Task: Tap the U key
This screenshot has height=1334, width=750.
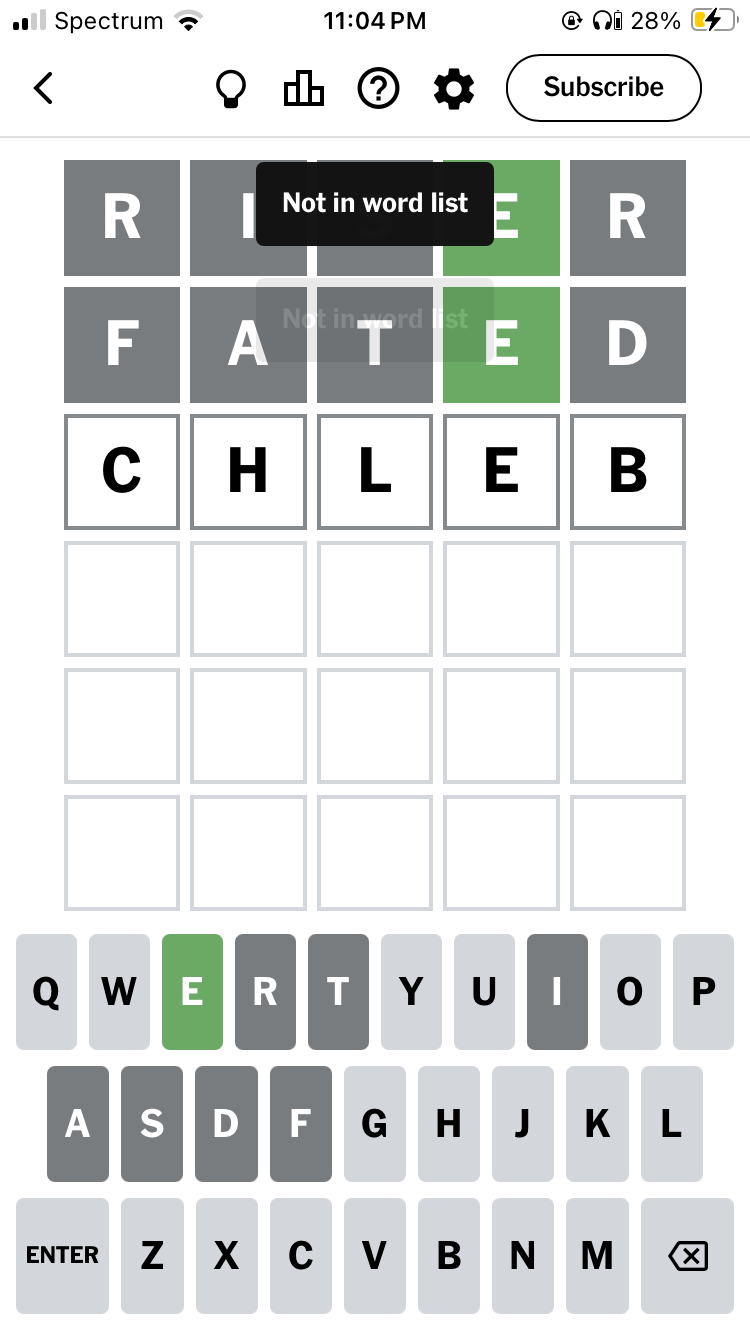Action: tap(484, 991)
